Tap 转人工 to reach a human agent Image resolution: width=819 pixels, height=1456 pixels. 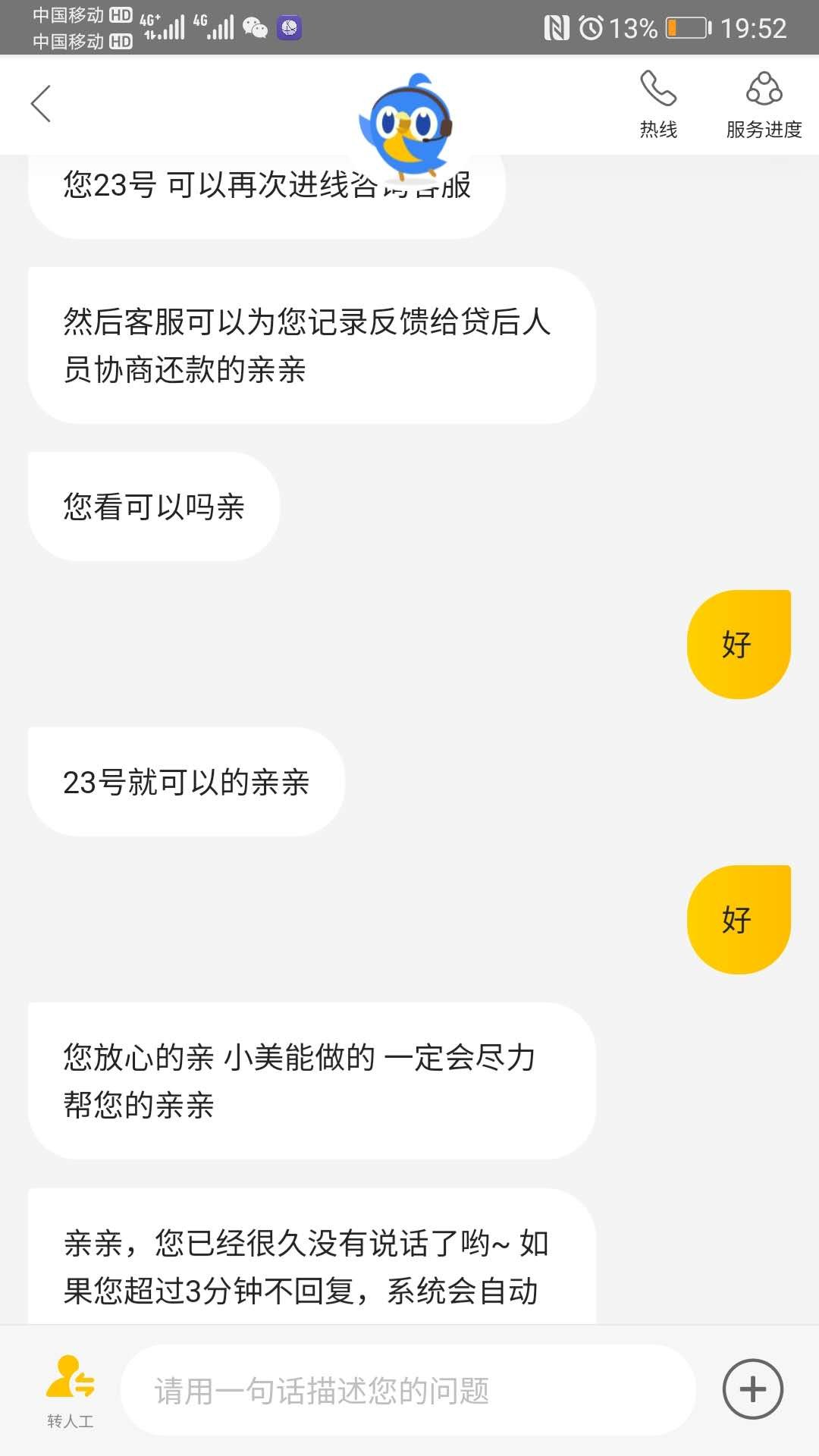tap(70, 1390)
